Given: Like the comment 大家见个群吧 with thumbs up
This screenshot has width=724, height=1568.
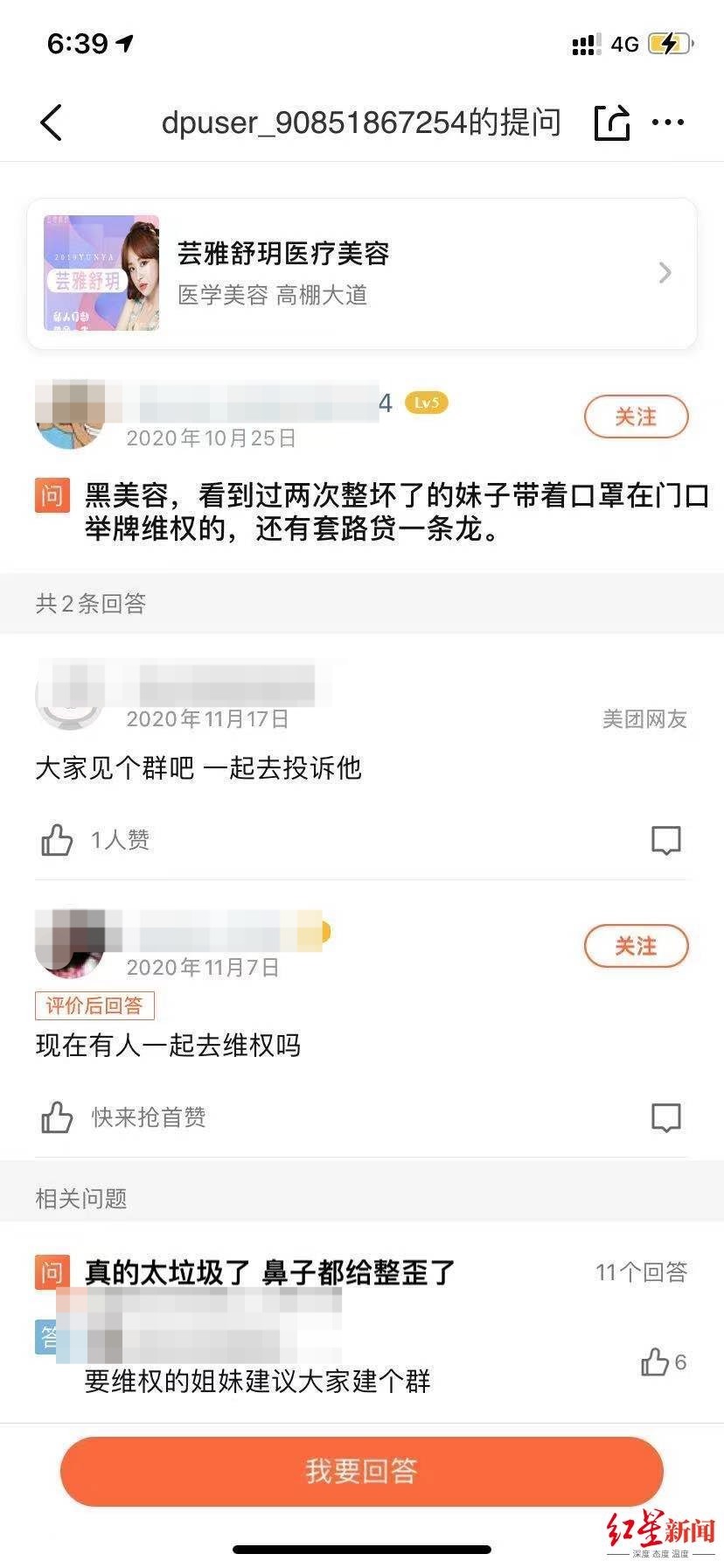Looking at the screenshot, I should pyautogui.click(x=57, y=841).
